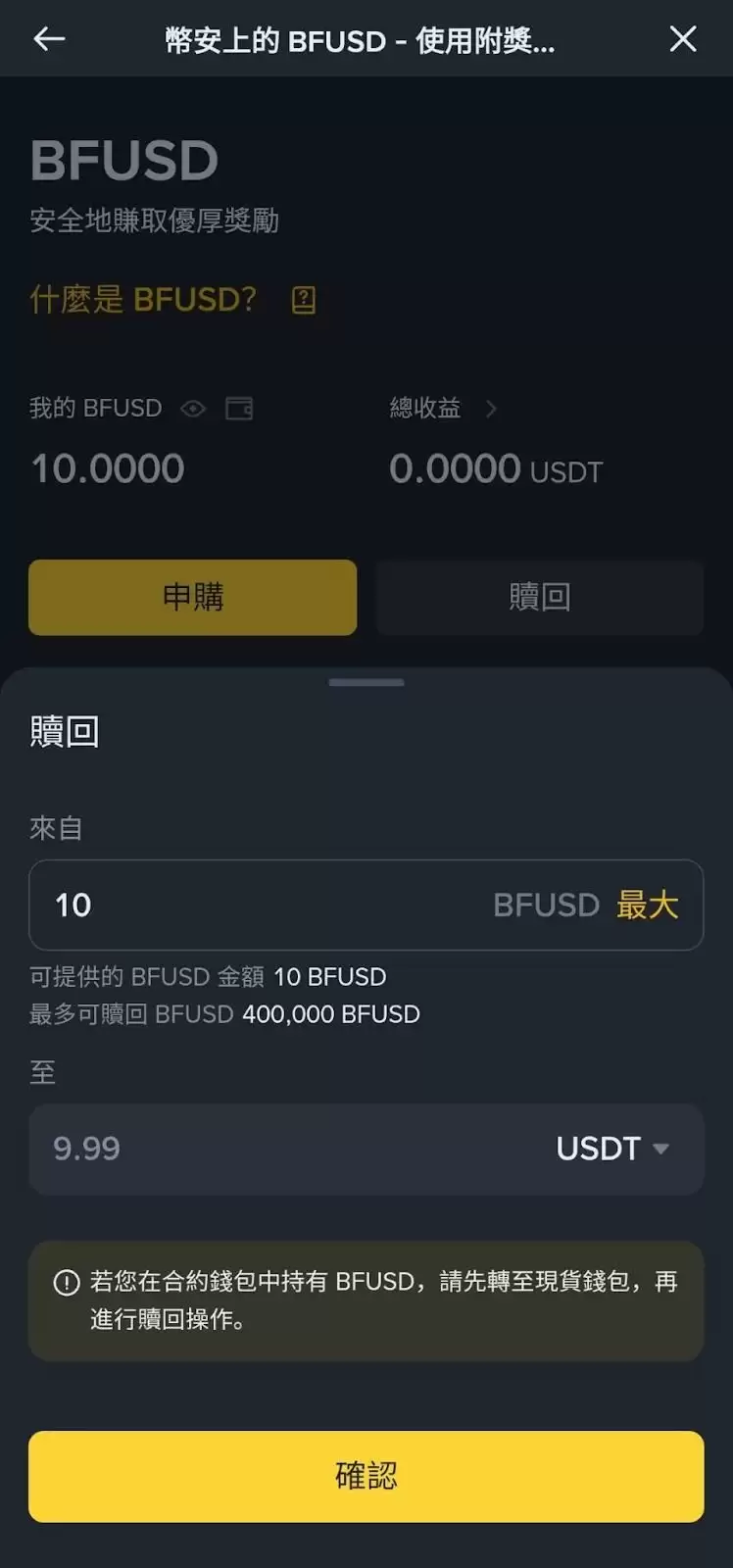Screen dimensions: 733x1568
Task: Open the USDT currency dropdown
Action: pyautogui.click(x=612, y=1149)
